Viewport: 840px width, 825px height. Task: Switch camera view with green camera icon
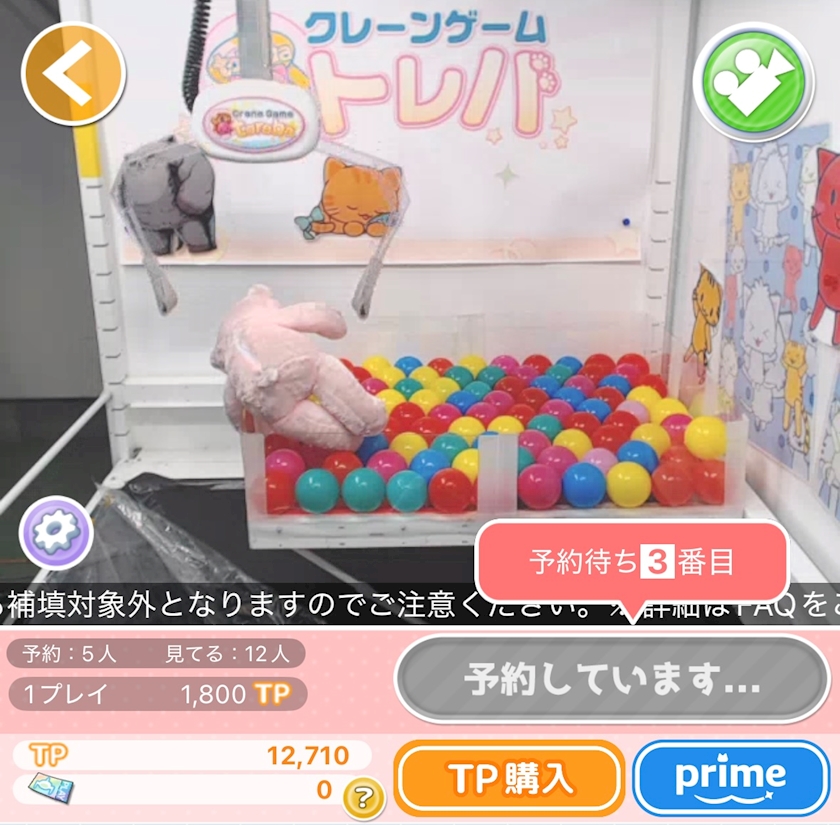(756, 78)
